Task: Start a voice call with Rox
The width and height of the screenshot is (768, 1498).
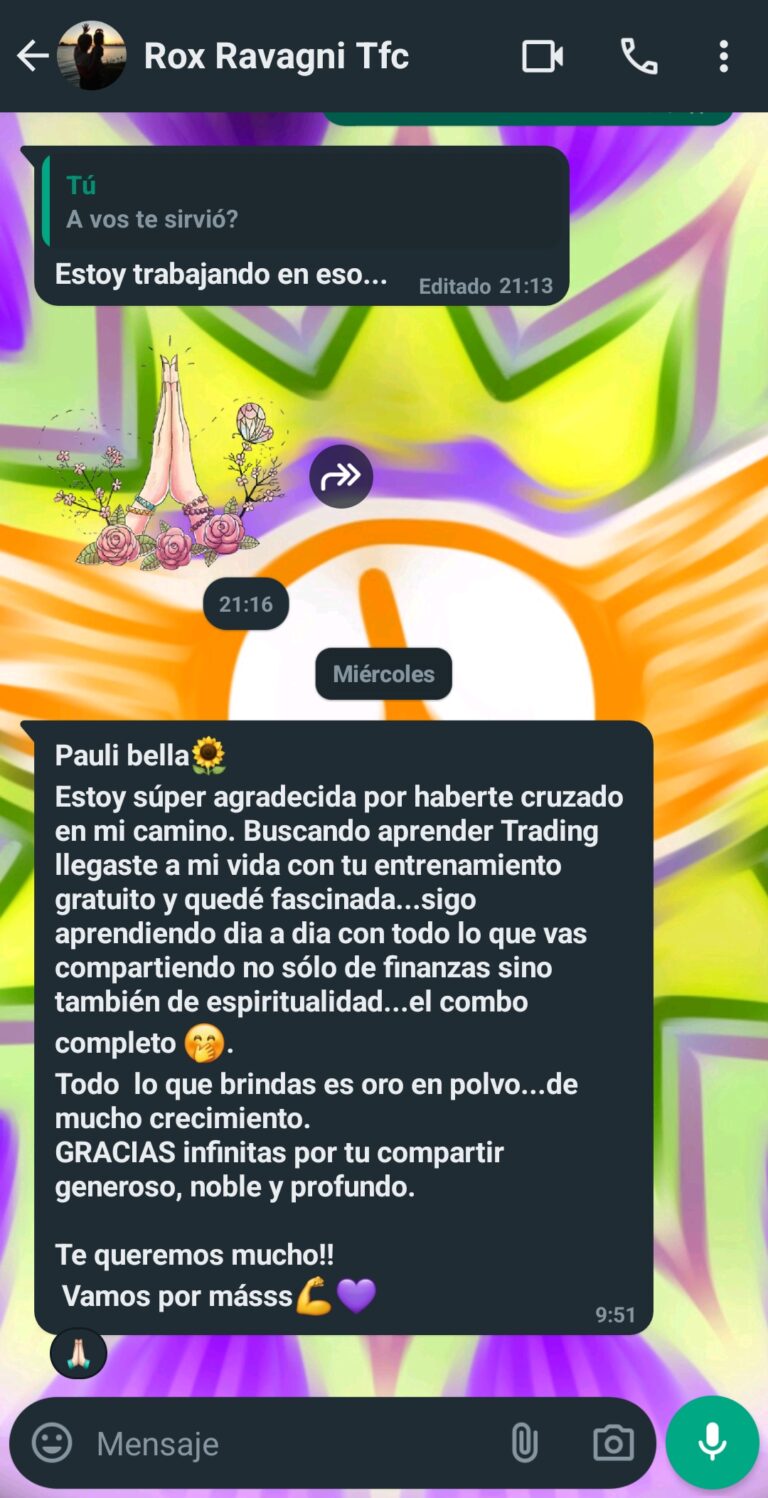Action: (639, 56)
